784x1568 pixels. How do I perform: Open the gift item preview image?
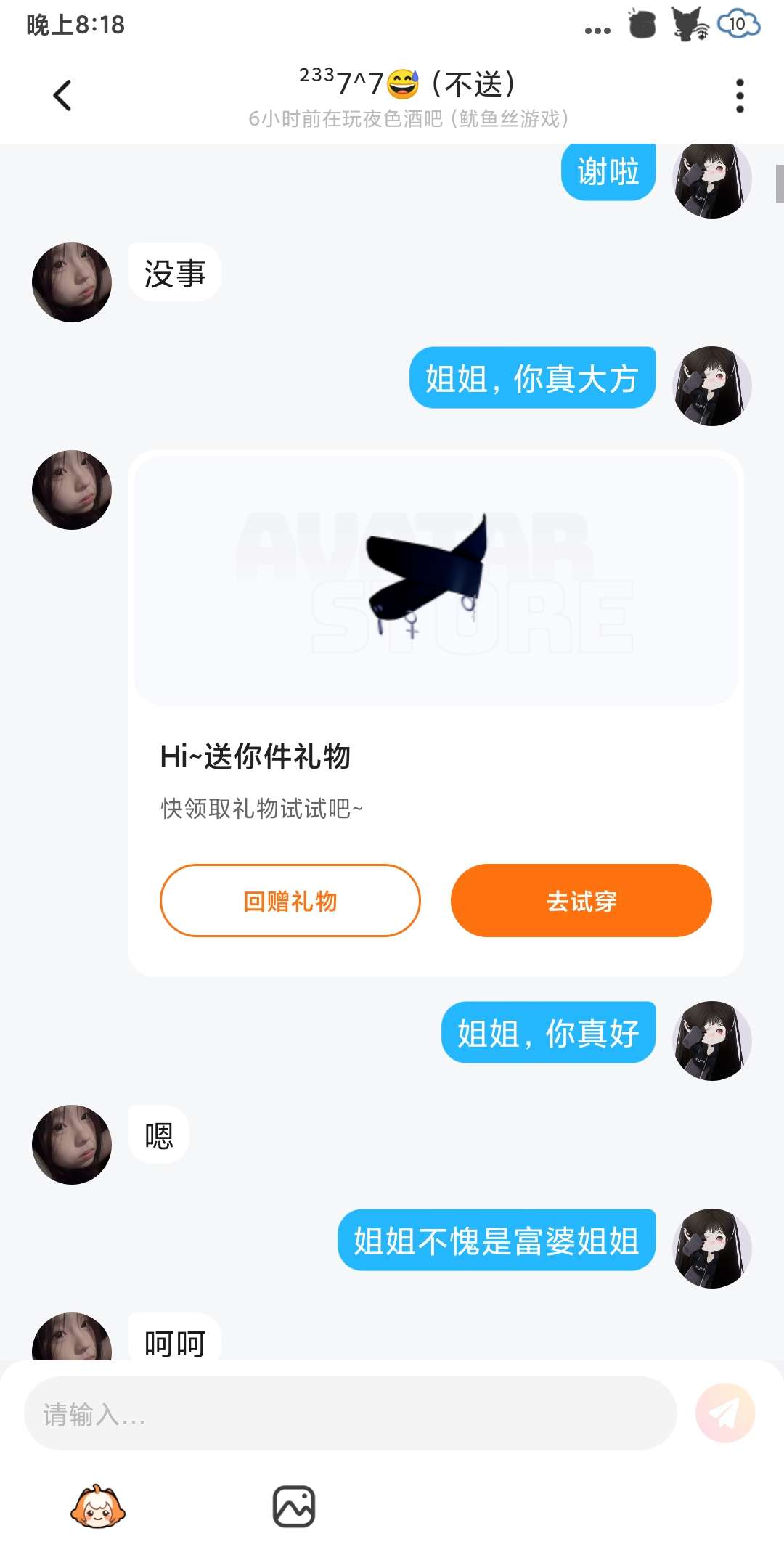point(436,579)
